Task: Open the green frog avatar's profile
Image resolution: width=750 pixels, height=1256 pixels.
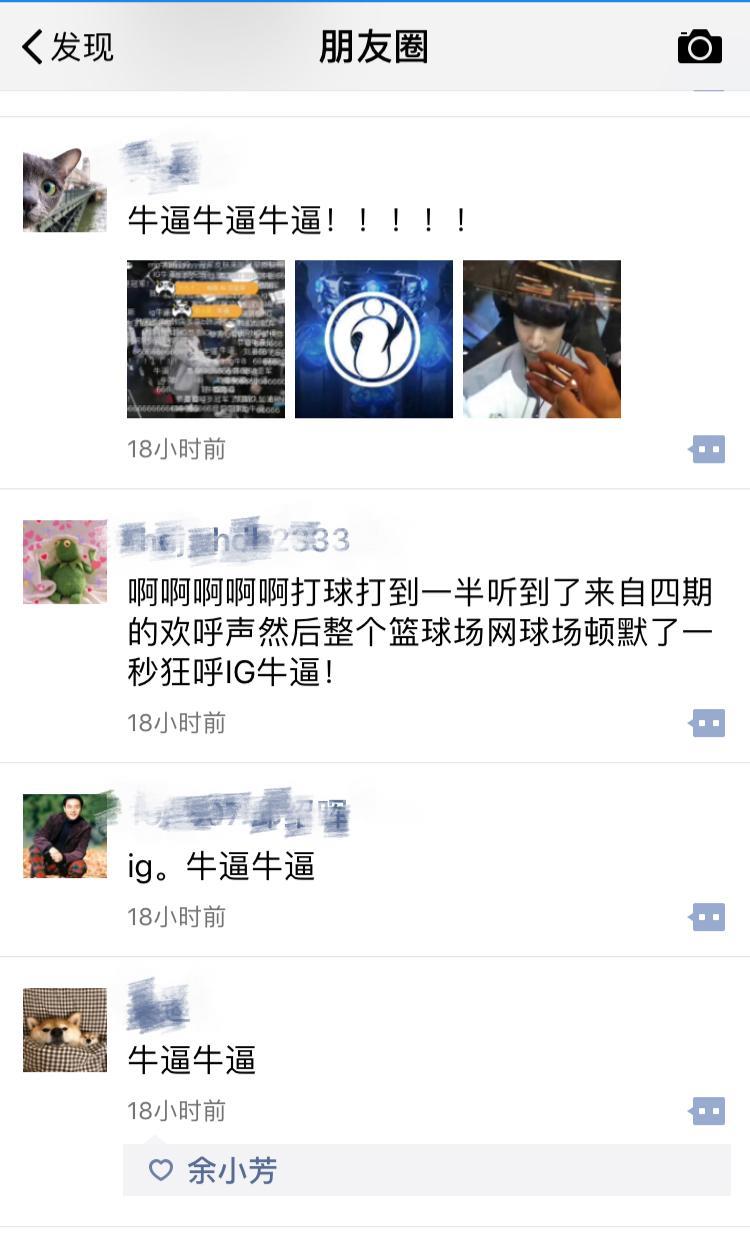Action: click(x=65, y=562)
